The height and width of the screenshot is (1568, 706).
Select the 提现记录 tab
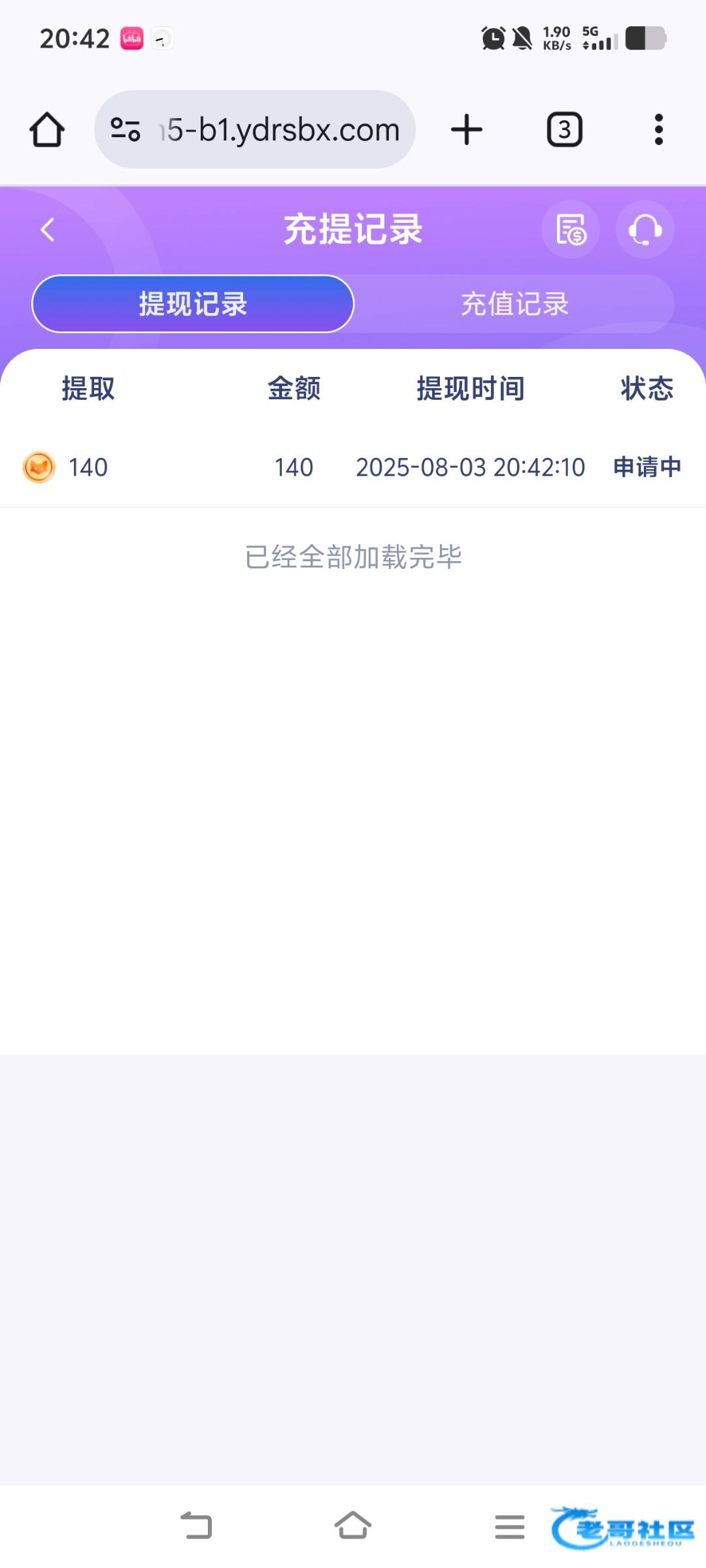tap(193, 304)
